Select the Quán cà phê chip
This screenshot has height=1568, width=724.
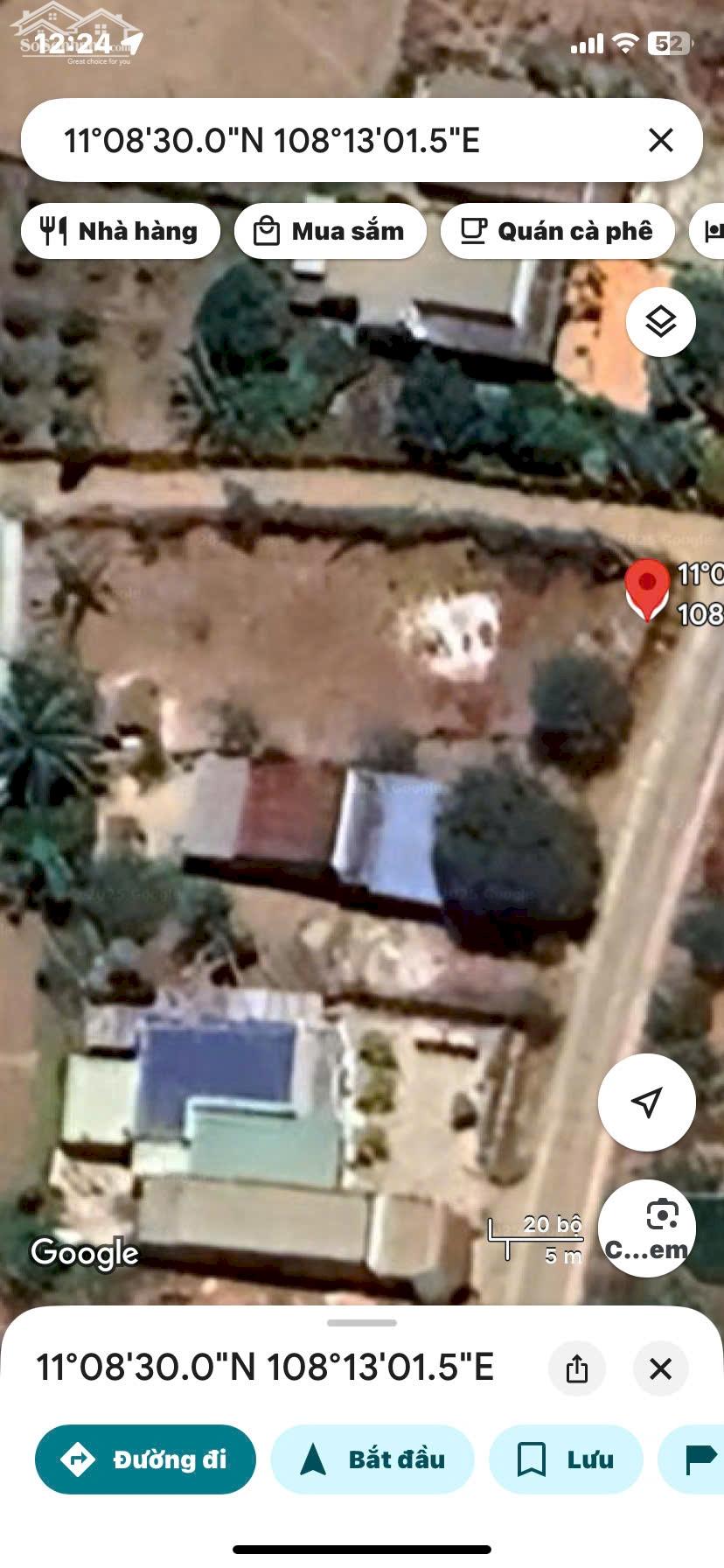point(558,231)
